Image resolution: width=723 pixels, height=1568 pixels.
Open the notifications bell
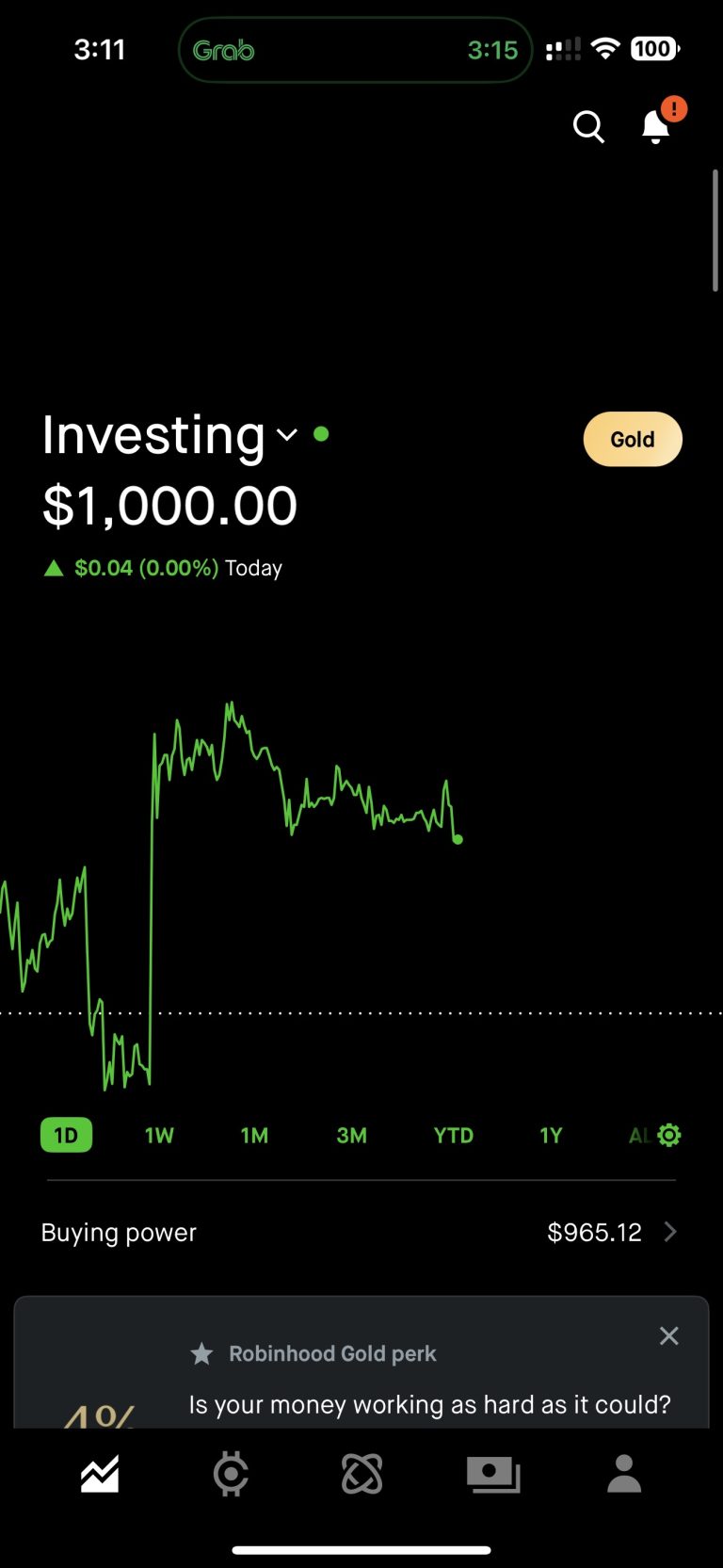click(656, 126)
